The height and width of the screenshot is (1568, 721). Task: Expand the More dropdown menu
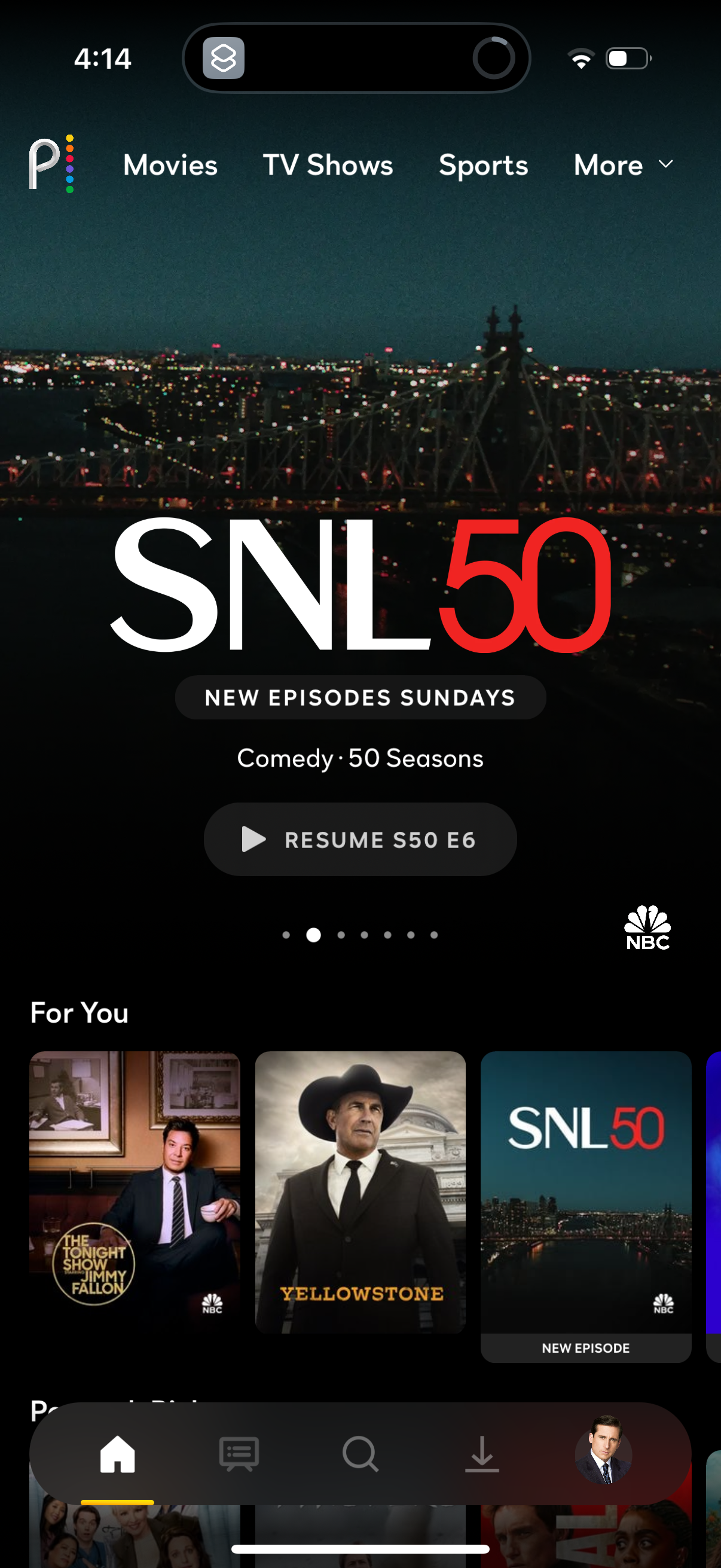click(x=622, y=165)
